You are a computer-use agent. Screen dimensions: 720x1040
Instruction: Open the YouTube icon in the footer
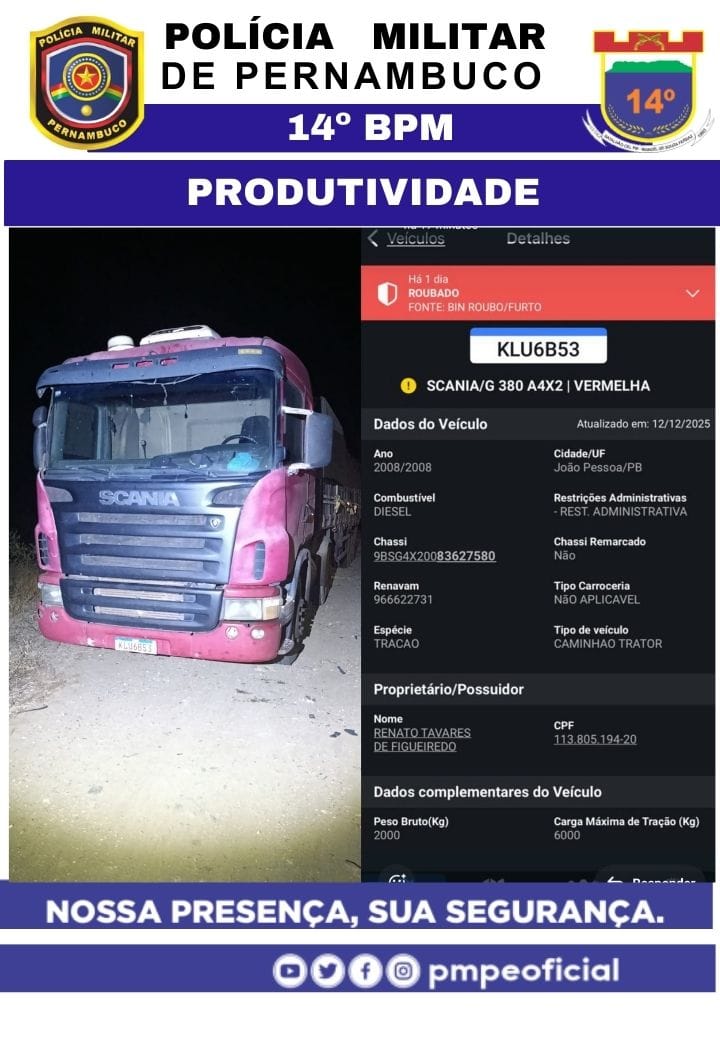(291, 969)
